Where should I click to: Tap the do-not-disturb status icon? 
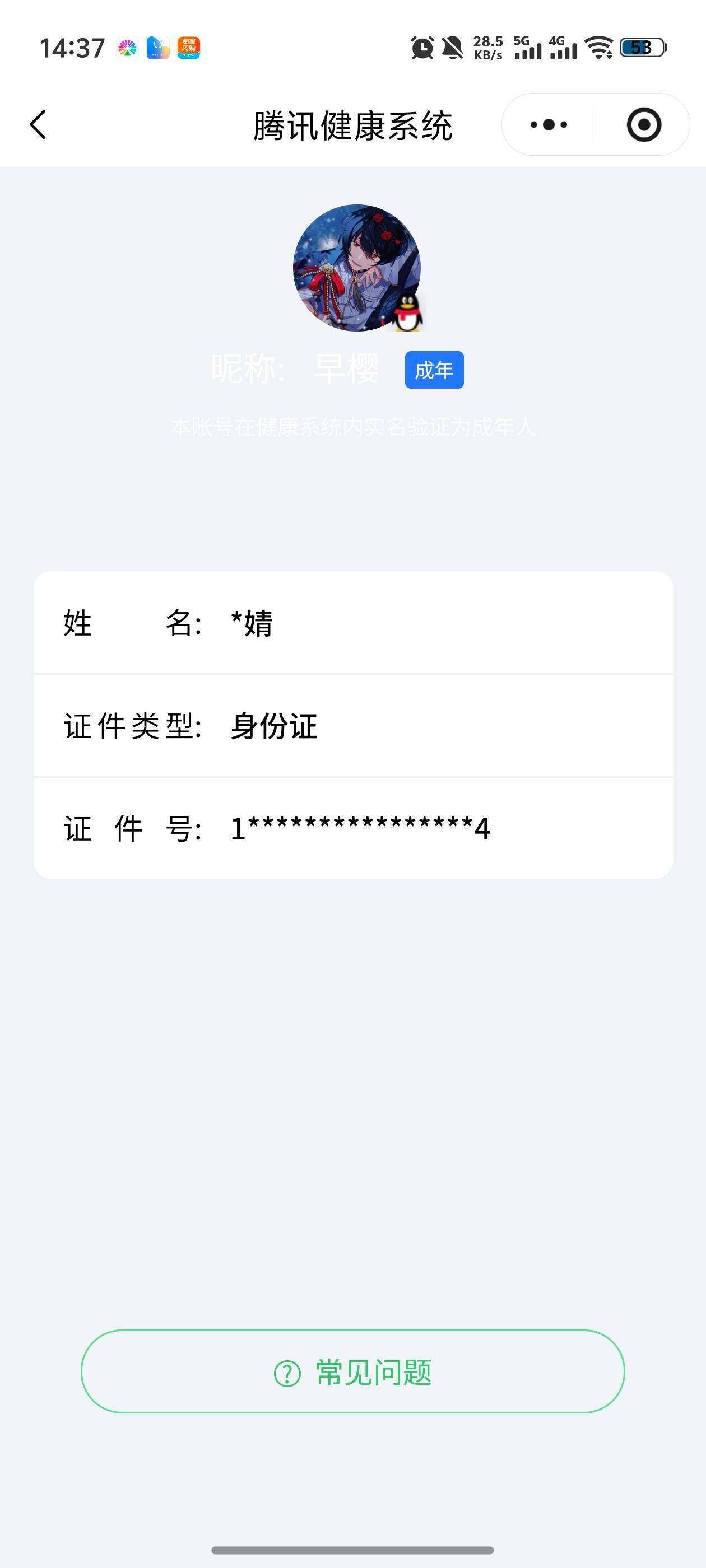tap(450, 49)
